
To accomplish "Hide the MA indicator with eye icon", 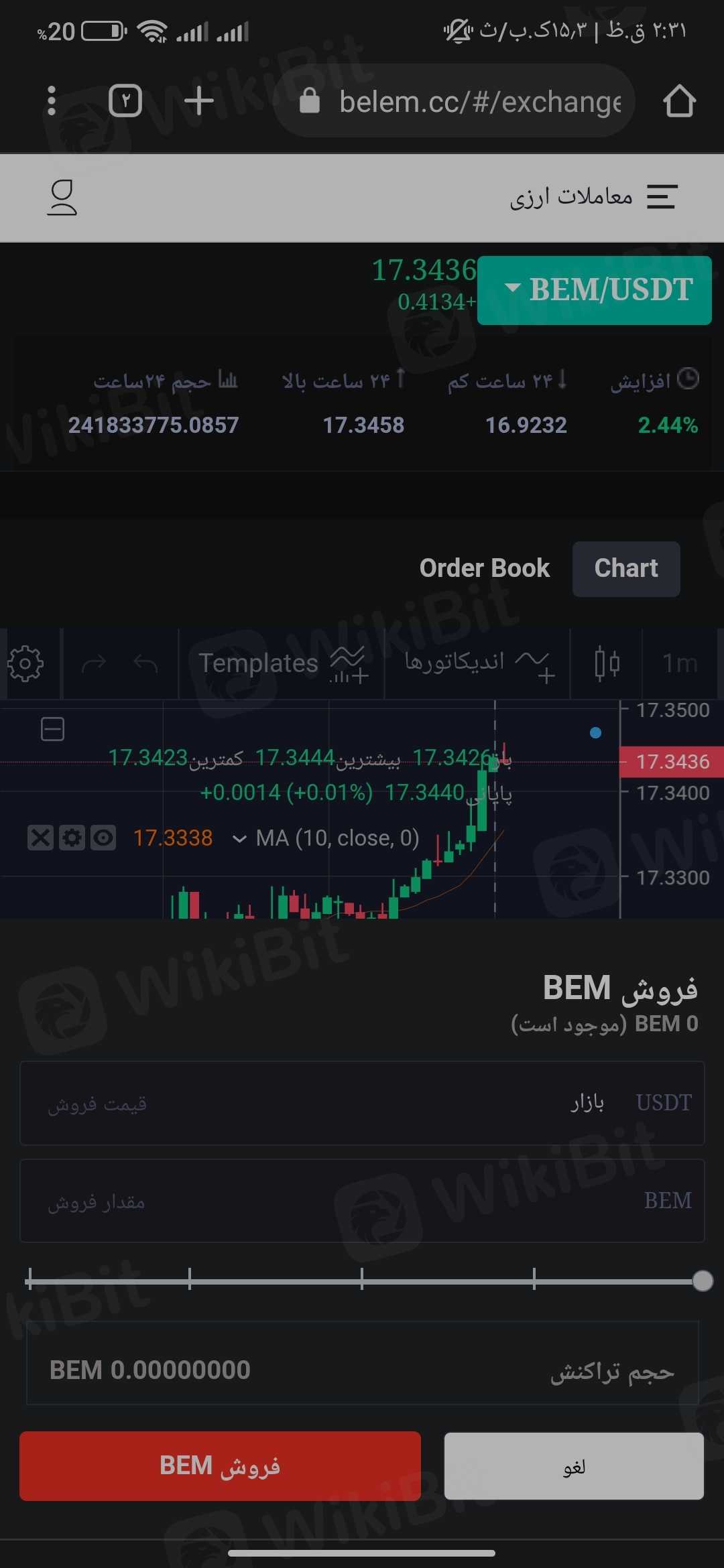I will (x=103, y=838).
